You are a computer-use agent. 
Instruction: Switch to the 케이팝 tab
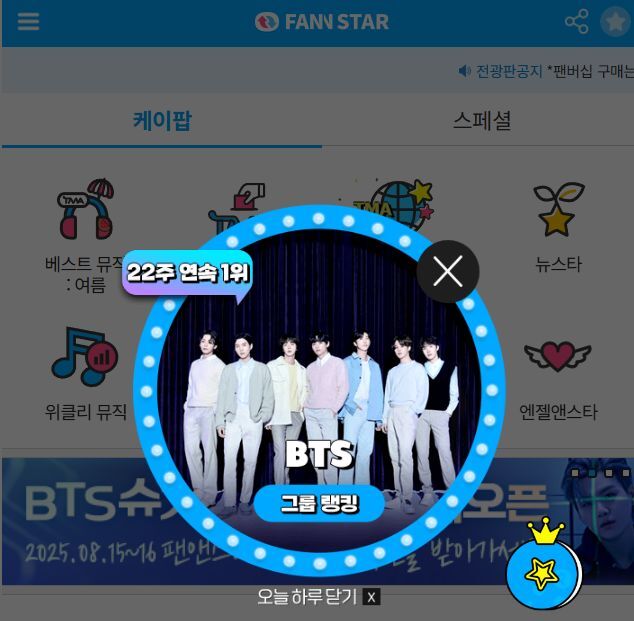click(162, 121)
